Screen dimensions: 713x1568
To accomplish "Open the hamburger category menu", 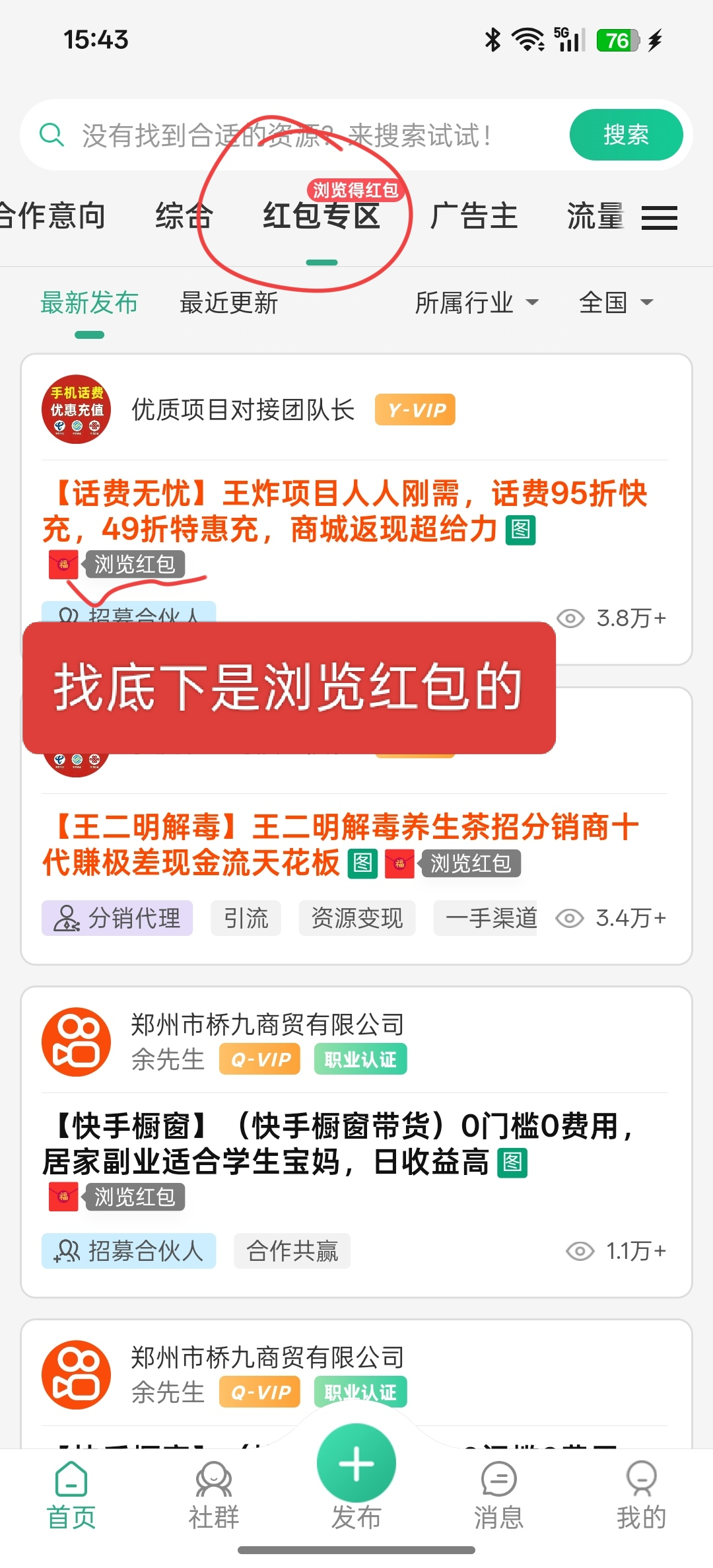I will pos(659,217).
